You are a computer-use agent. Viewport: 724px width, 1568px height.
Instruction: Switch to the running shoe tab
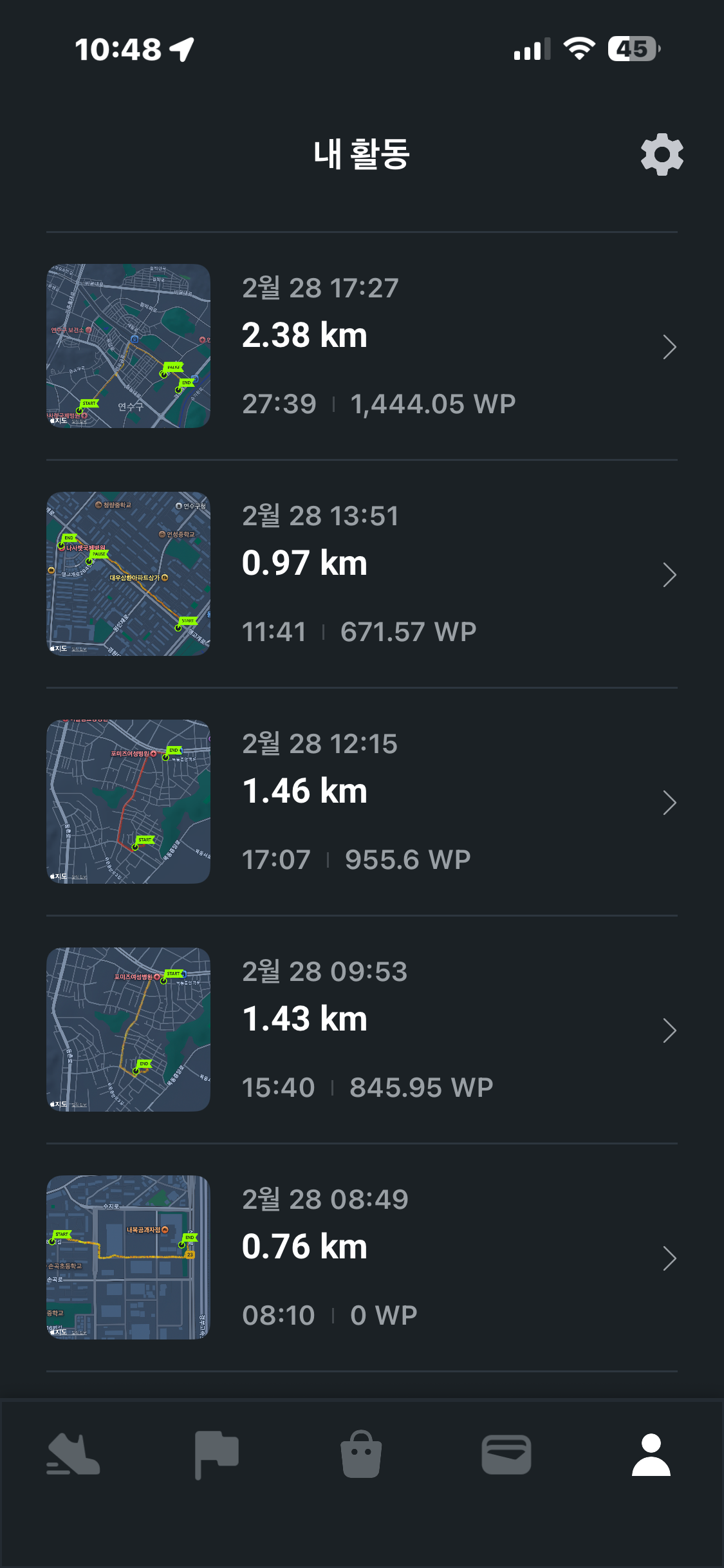tap(73, 1455)
